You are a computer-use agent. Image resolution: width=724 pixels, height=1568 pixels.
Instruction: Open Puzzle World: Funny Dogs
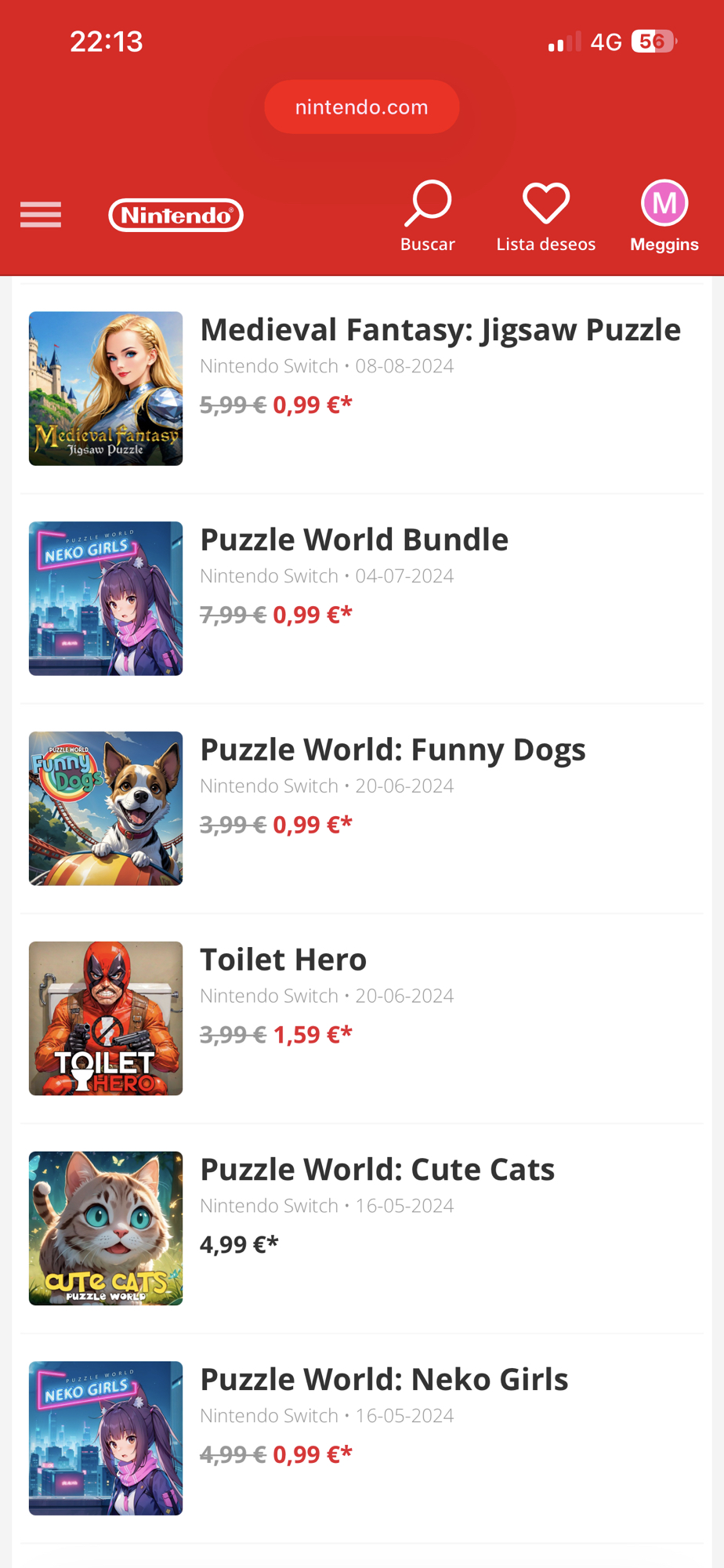point(393,750)
